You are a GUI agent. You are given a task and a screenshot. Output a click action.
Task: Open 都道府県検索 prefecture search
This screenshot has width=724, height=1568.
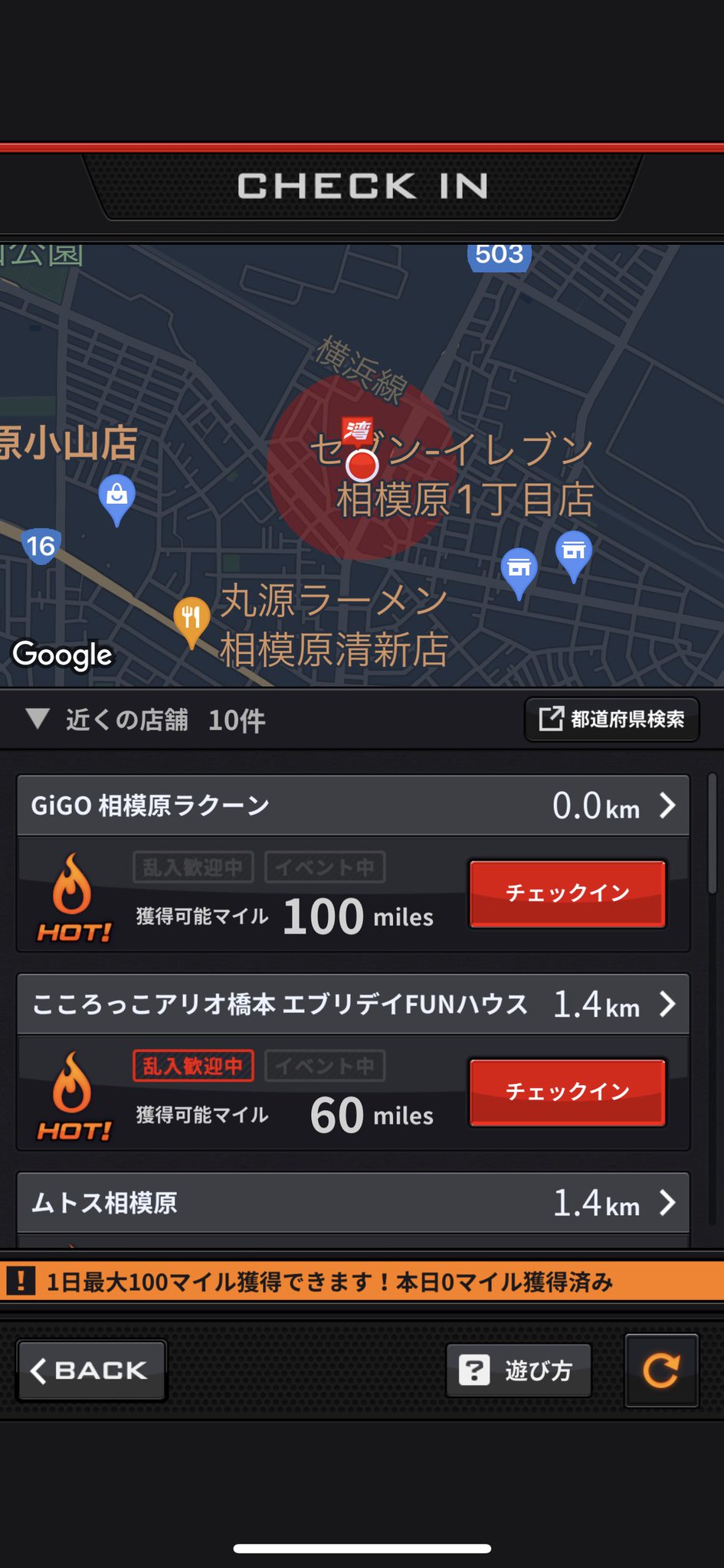click(x=611, y=719)
